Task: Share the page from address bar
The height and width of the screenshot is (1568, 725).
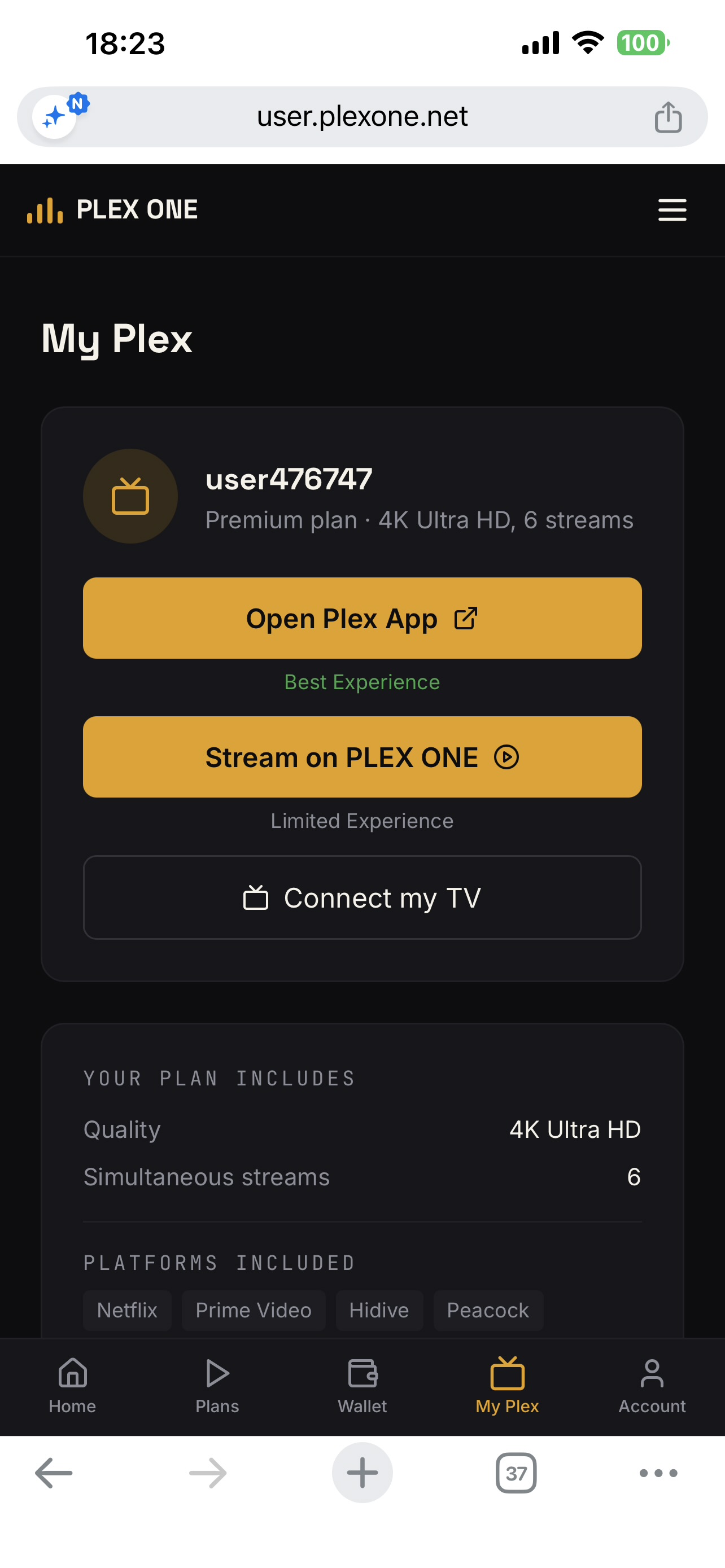Action: point(668,117)
